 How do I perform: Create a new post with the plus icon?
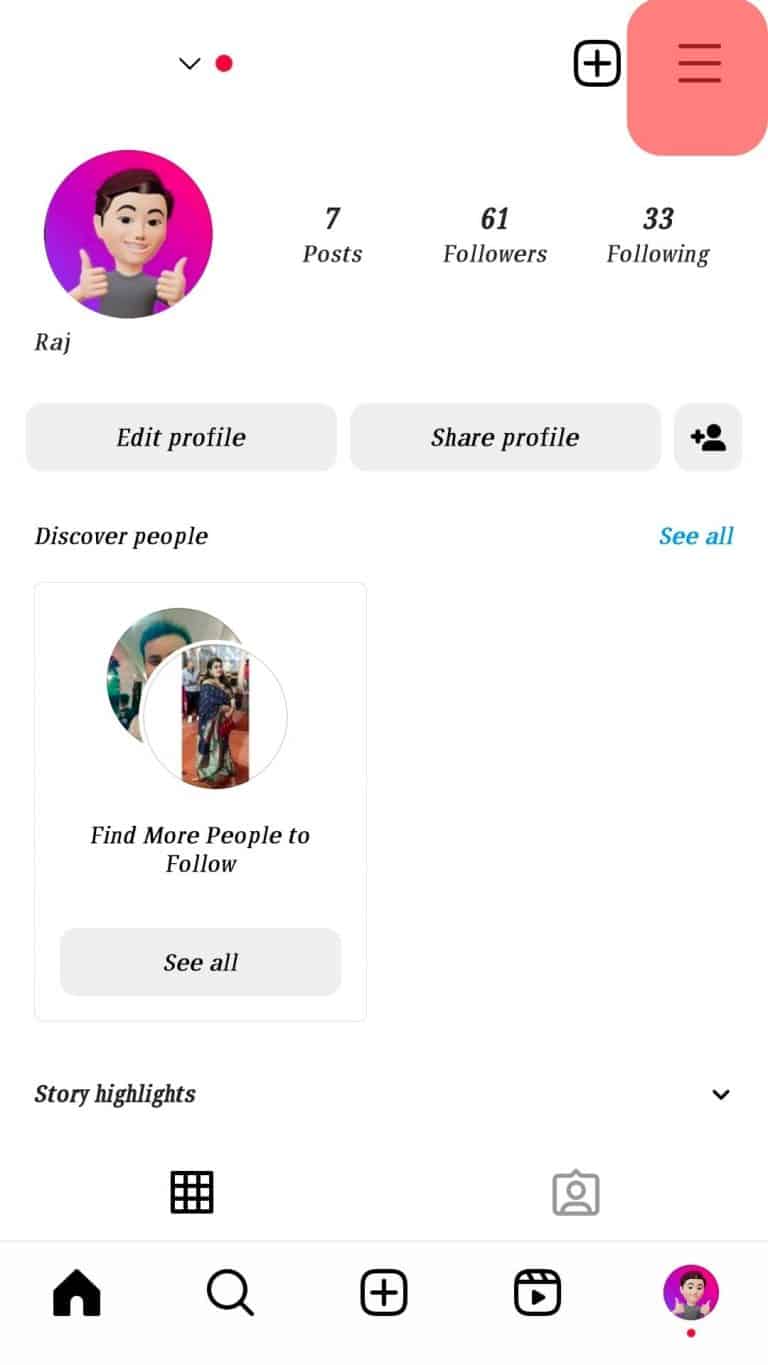coord(596,63)
